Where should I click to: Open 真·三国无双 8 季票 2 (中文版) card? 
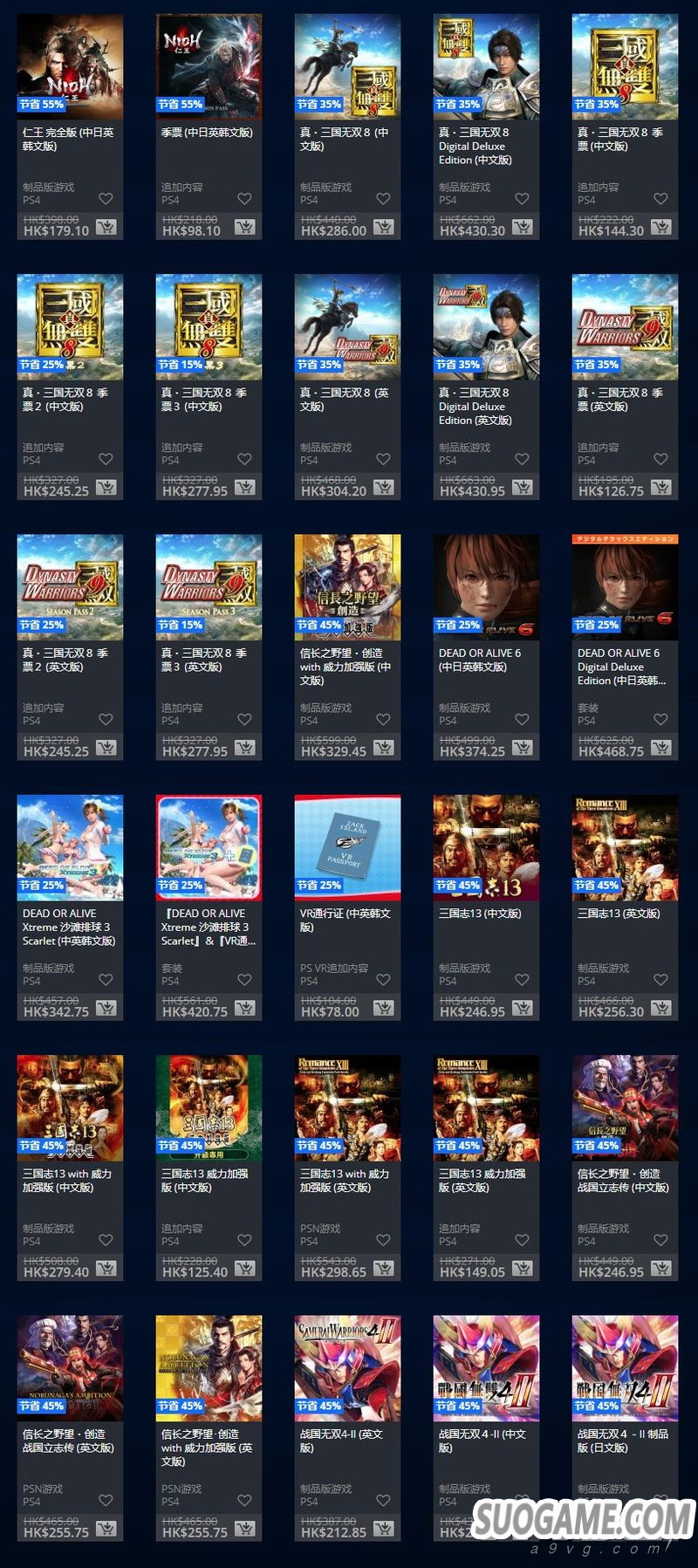[70, 327]
